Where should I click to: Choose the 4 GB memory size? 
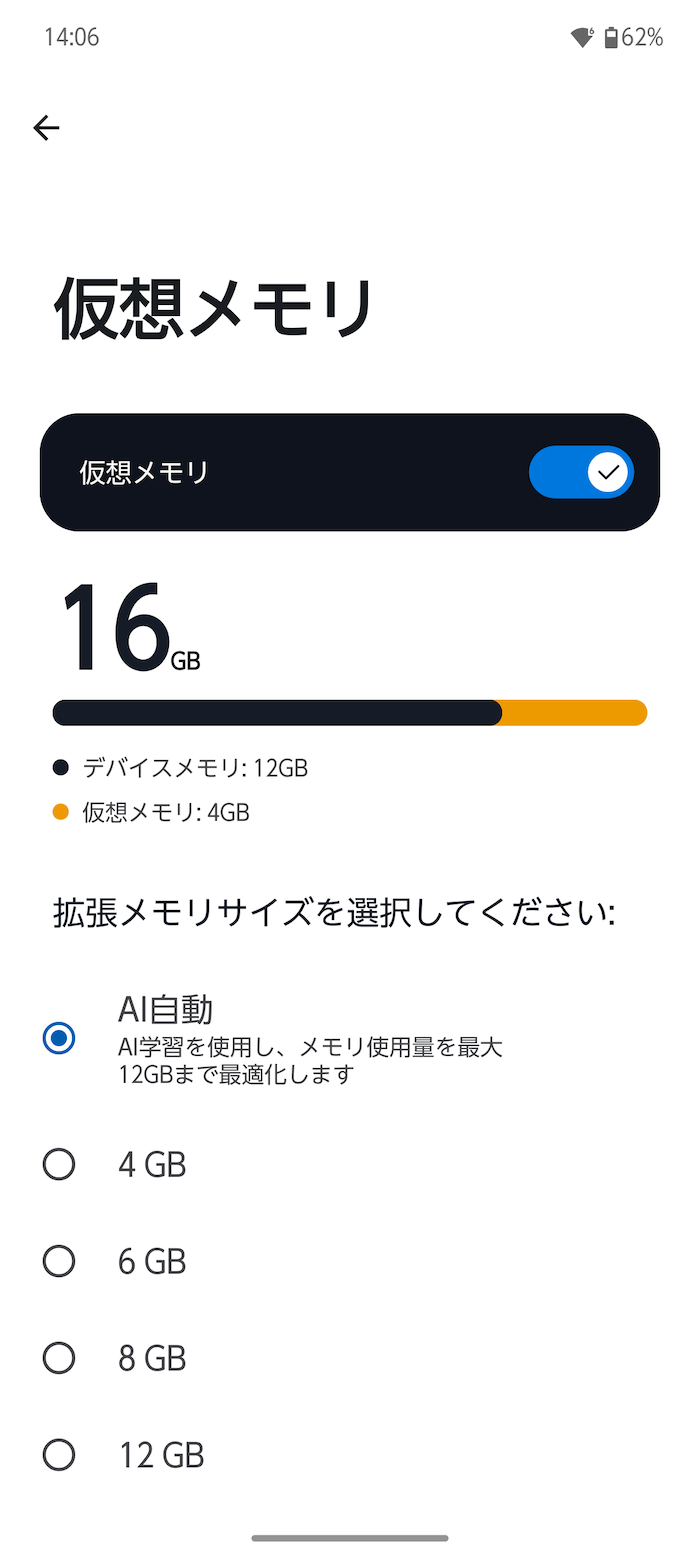(350, 1164)
